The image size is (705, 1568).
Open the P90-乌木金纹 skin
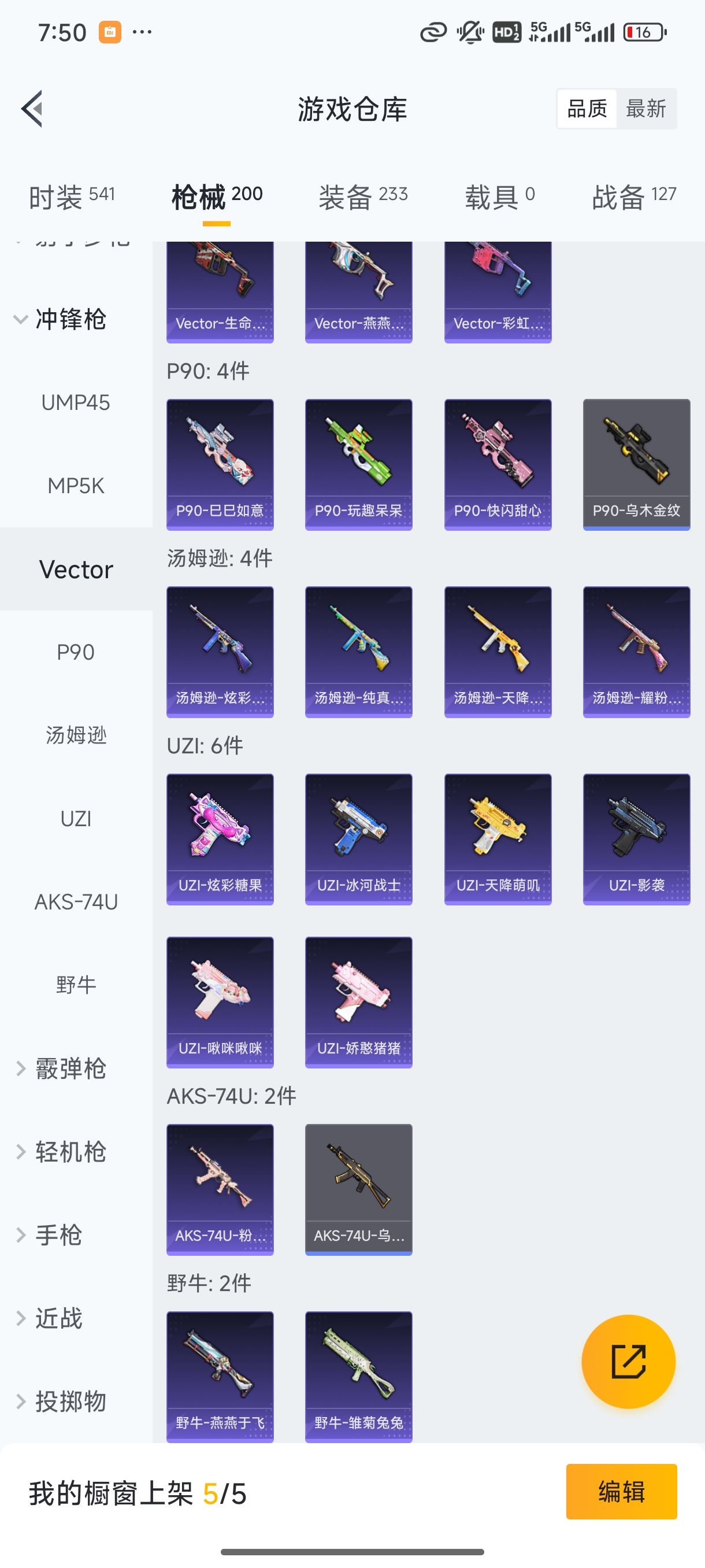[636, 464]
